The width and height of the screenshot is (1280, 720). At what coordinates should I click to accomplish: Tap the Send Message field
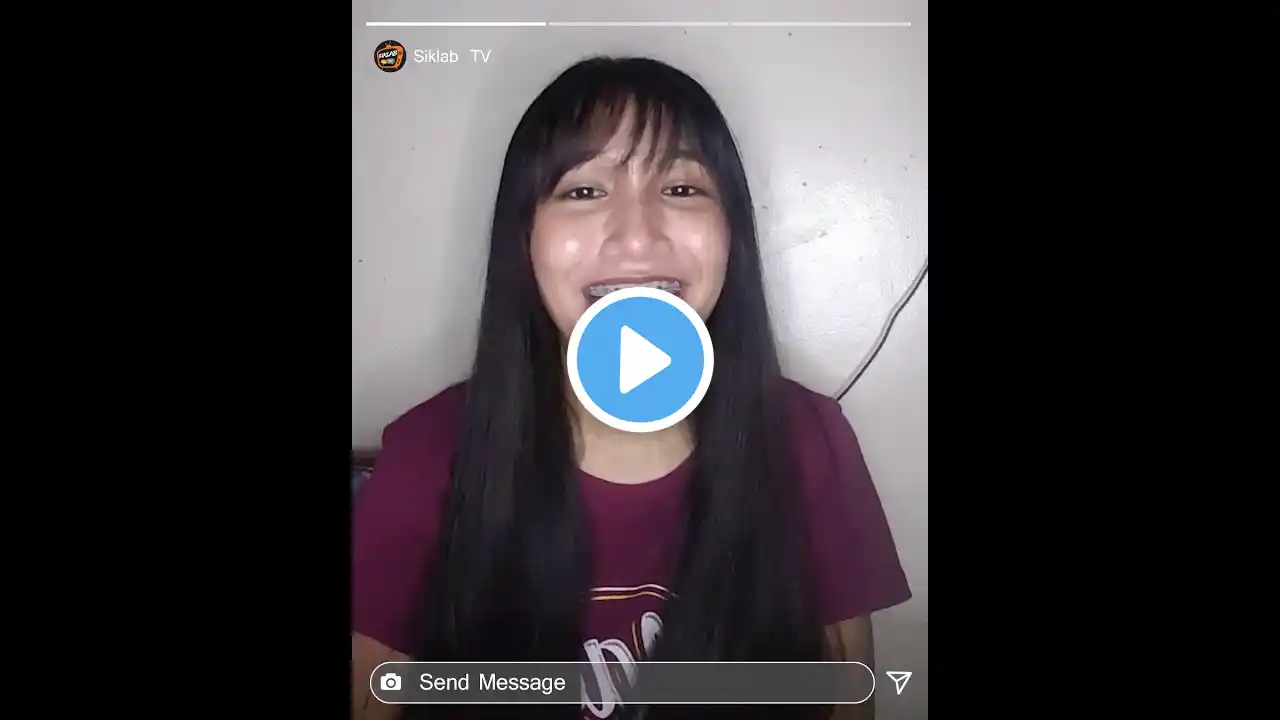click(x=640, y=682)
